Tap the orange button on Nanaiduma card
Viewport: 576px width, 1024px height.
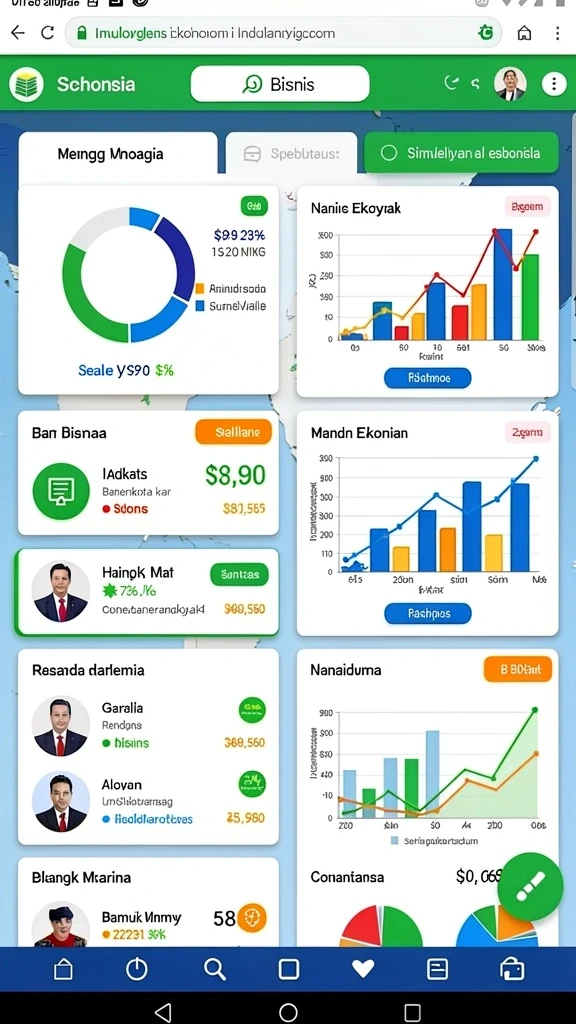(x=517, y=669)
